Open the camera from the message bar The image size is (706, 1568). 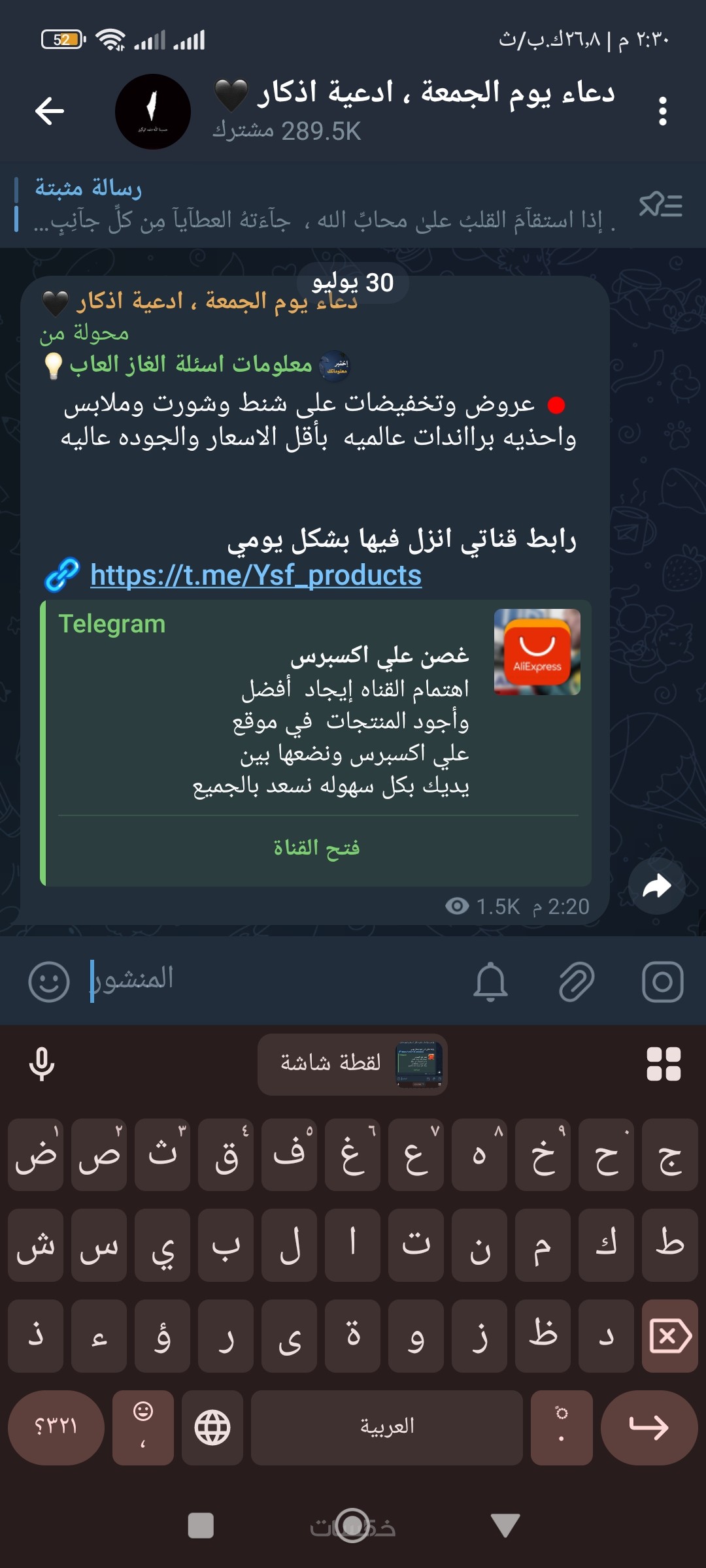(x=662, y=981)
